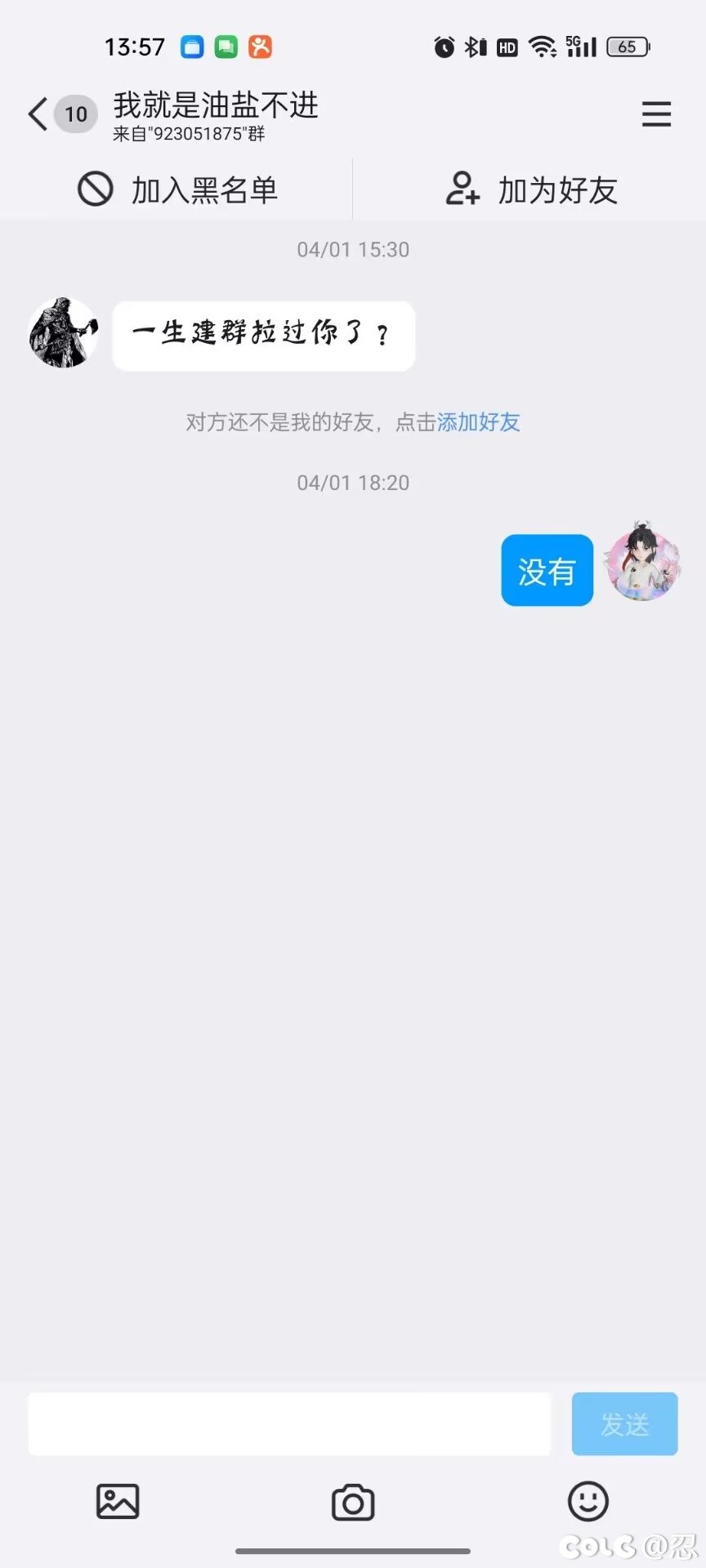Open the emoji picker
This screenshot has height=1568, width=706.
[x=588, y=1501]
